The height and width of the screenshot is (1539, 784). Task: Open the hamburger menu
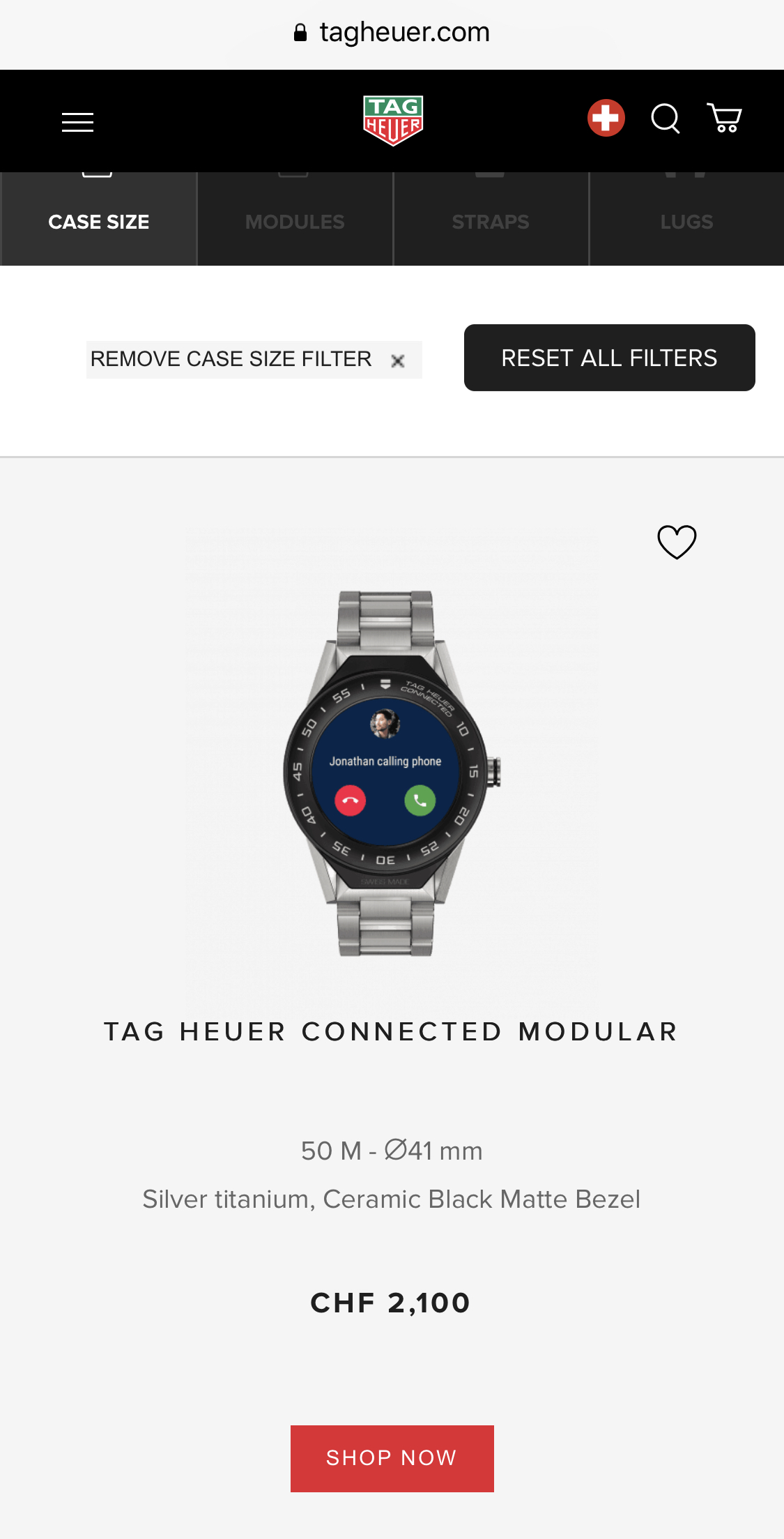click(x=77, y=122)
